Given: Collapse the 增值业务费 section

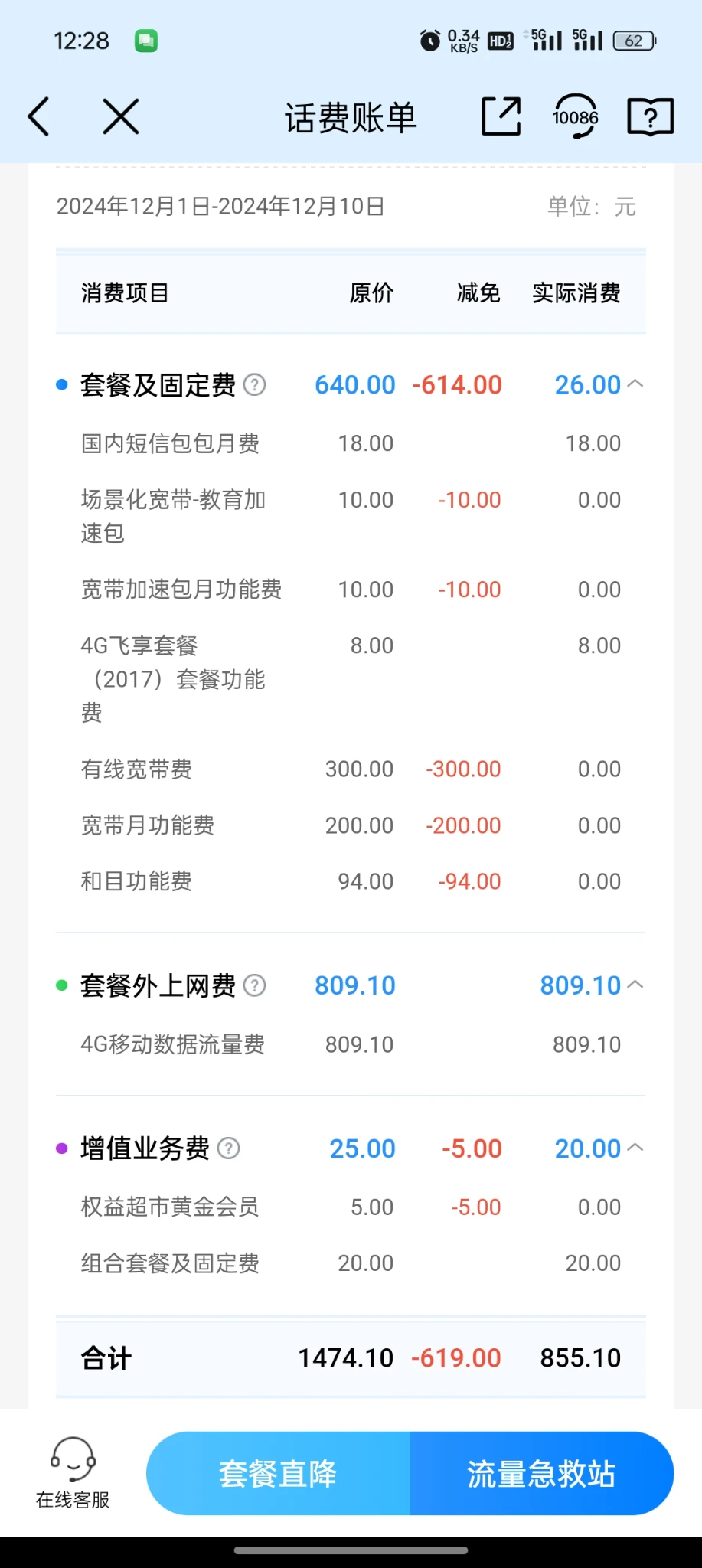Looking at the screenshot, I should click(635, 1148).
